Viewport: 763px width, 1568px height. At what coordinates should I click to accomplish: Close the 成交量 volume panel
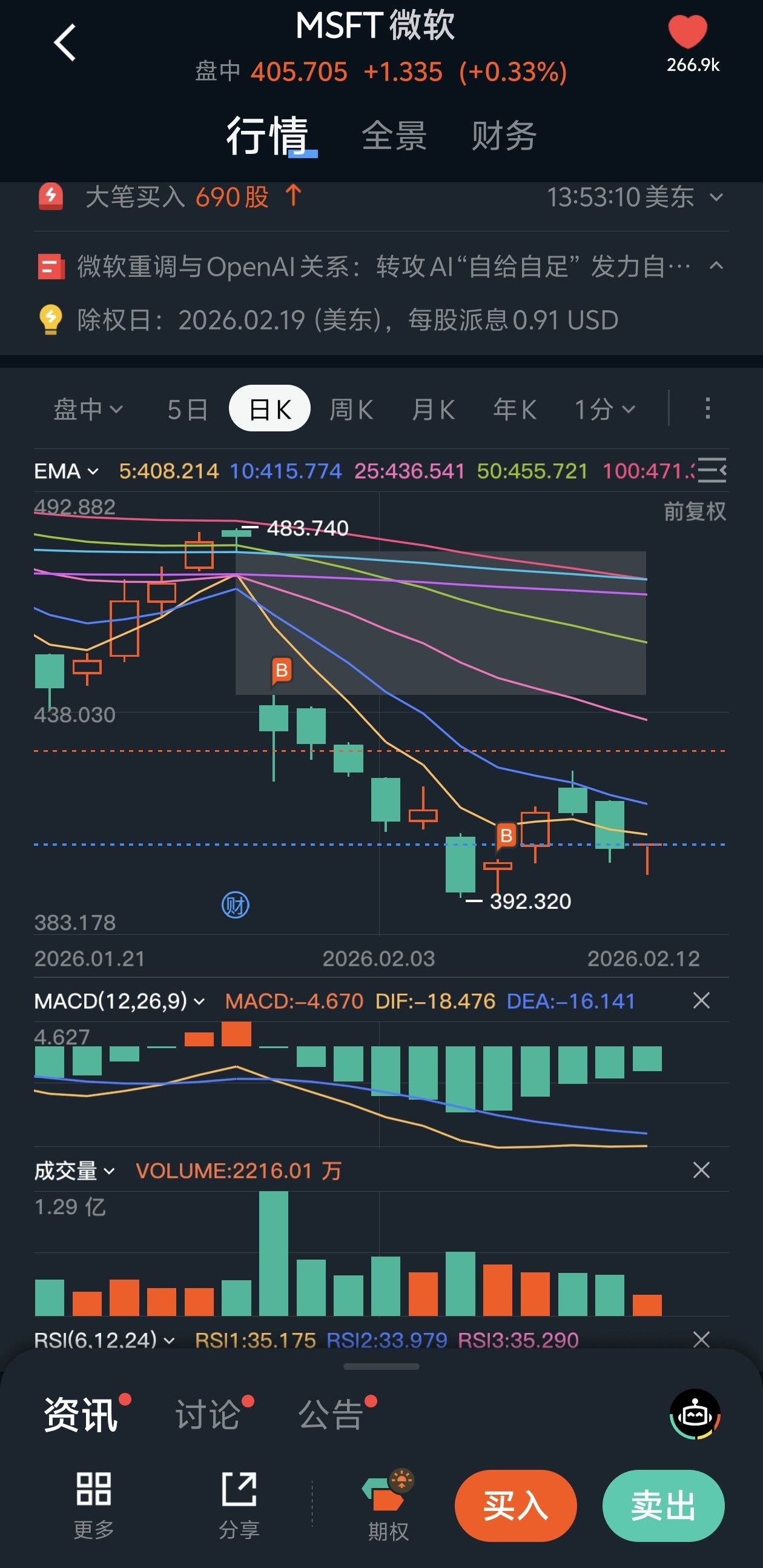tap(701, 1169)
